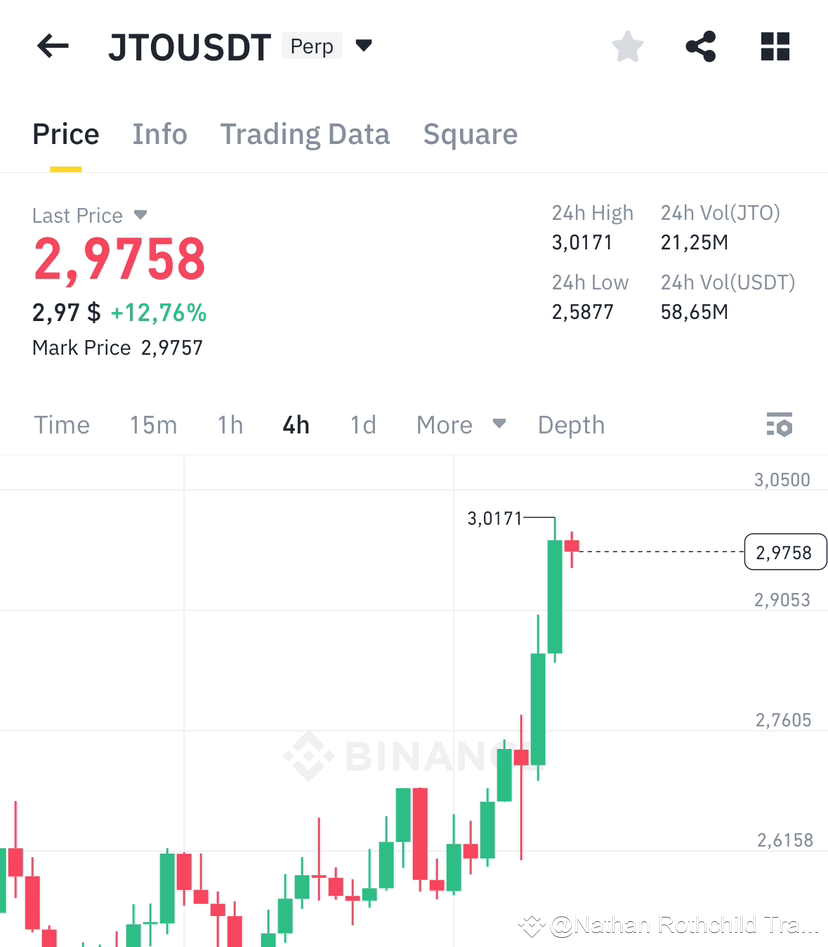Viewport: 828px width, 947px height.
Task: Switch chart to 1d interval
Action: click(x=363, y=424)
